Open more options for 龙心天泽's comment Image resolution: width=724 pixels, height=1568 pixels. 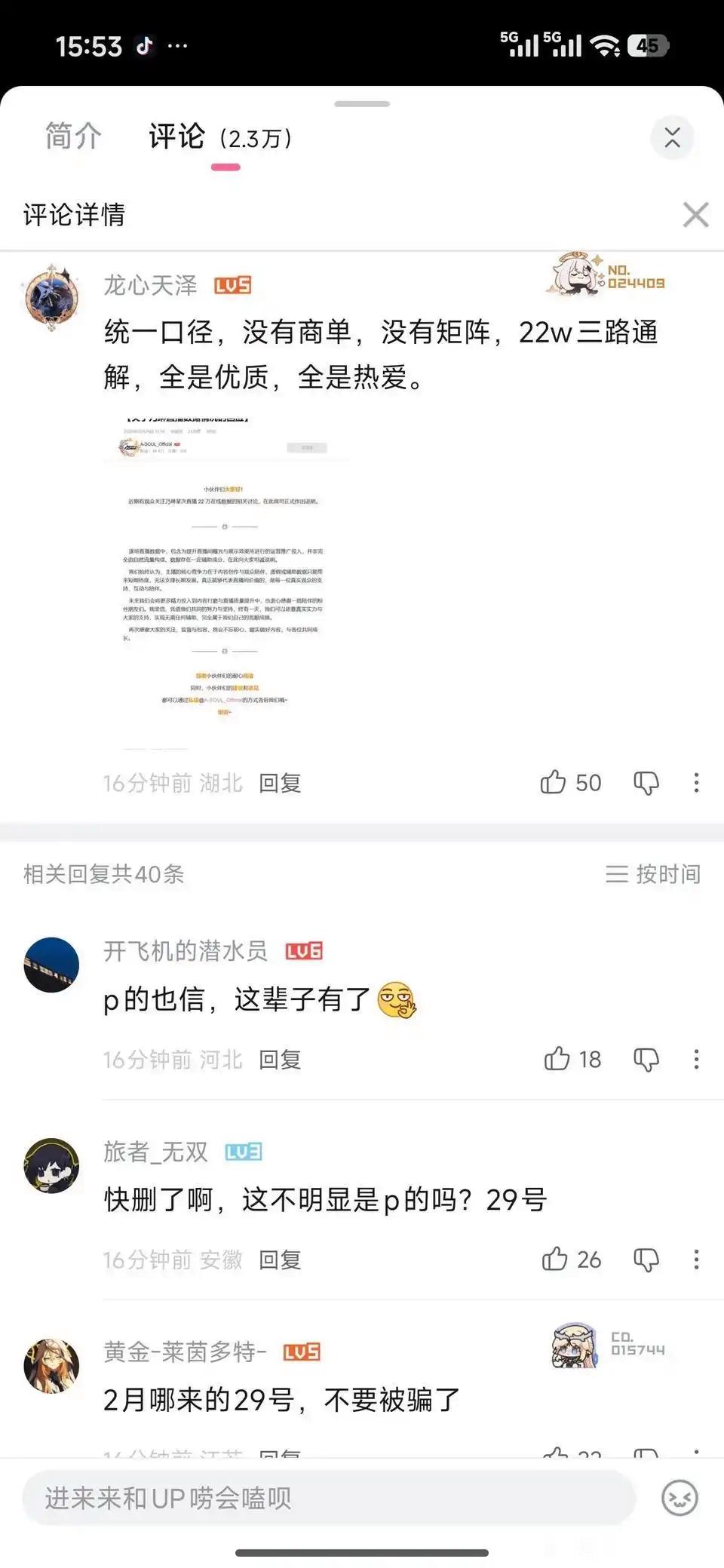pos(696,783)
